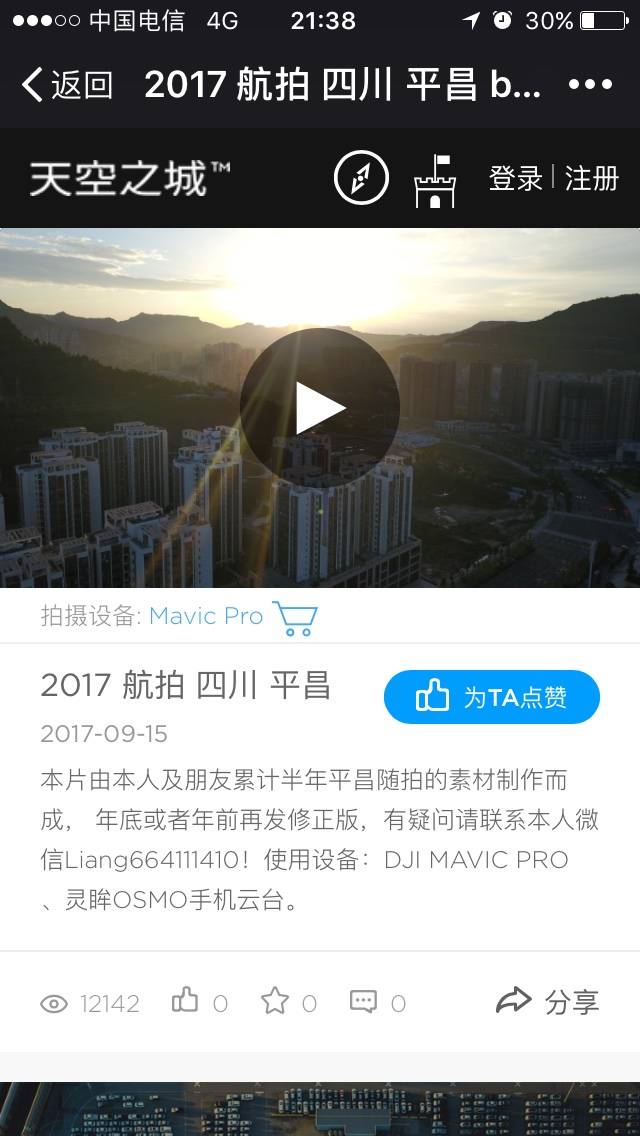The image size is (640, 1136).
Task: Open the next video thumbnail below
Action: pos(320,1110)
